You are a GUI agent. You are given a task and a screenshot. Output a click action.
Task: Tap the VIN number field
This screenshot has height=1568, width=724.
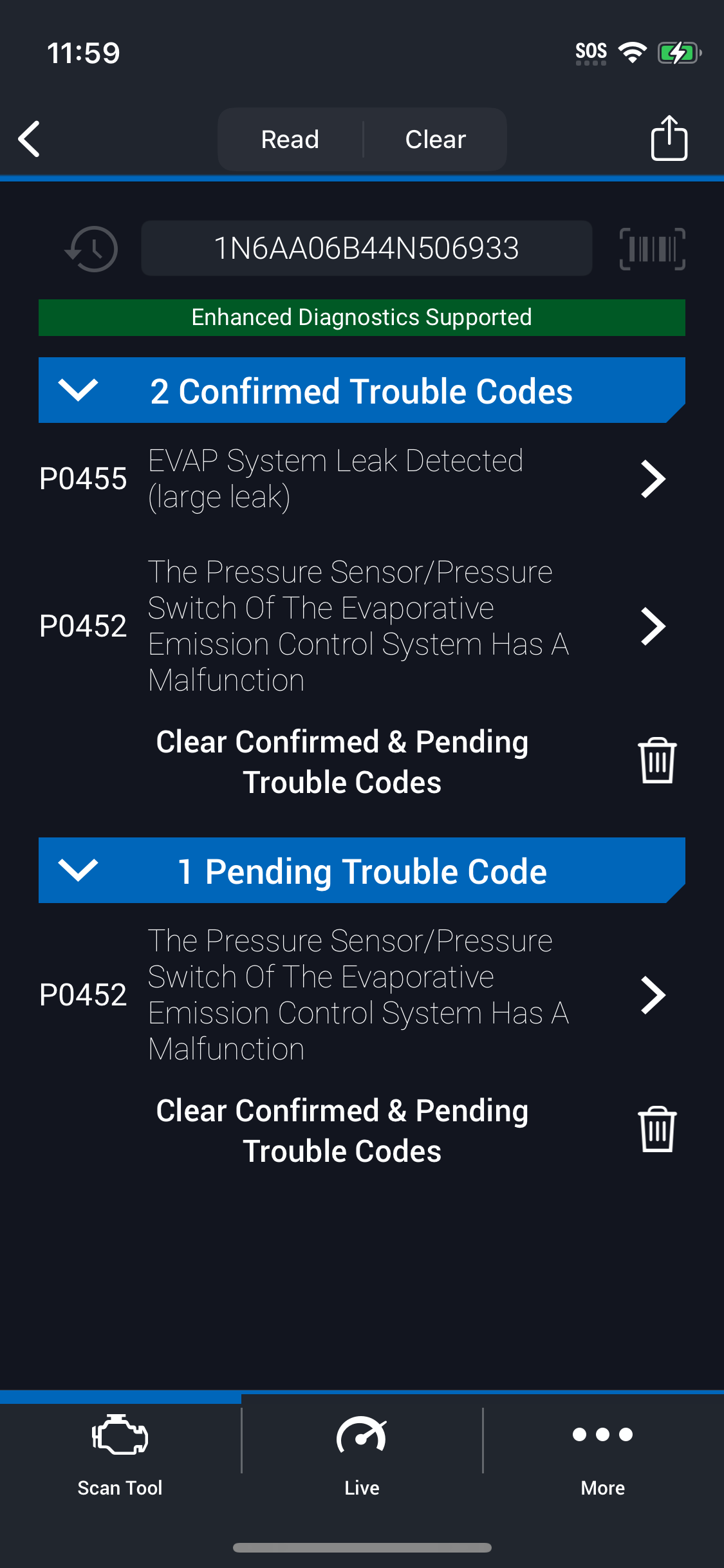coord(366,248)
